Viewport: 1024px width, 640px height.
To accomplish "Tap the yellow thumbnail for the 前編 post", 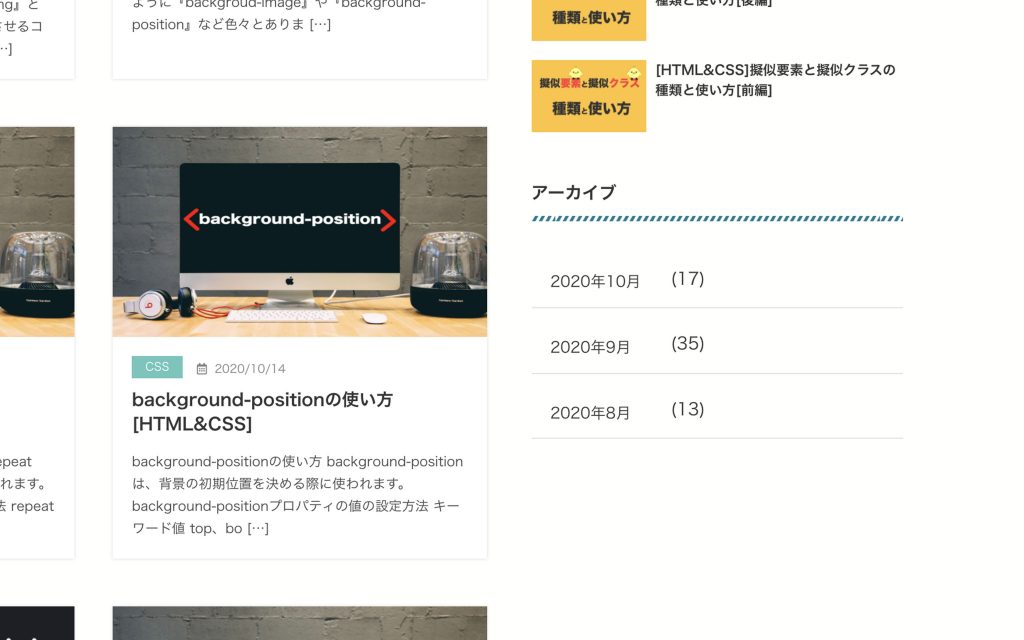I will click(x=589, y=96).
